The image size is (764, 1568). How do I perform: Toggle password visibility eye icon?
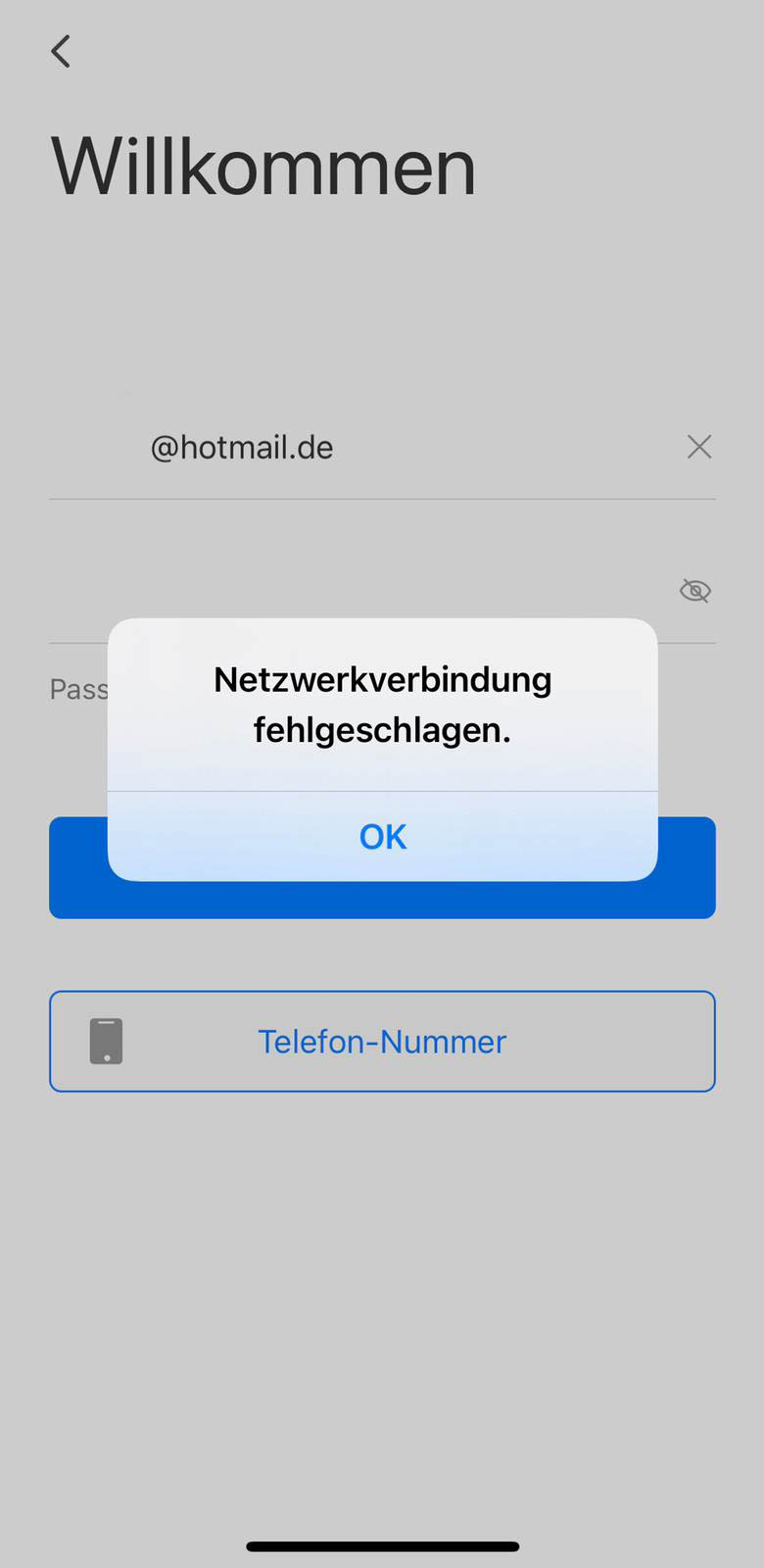694,590
